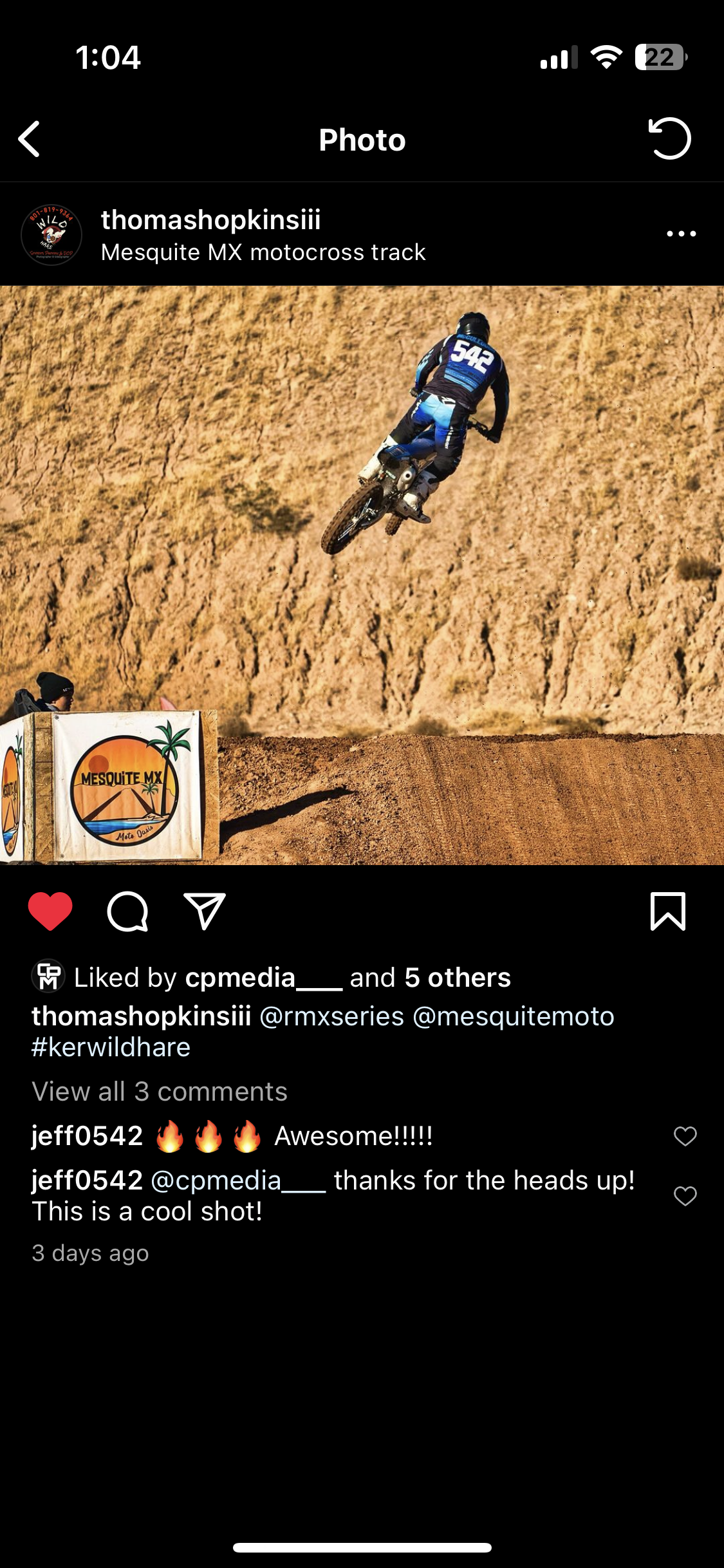Screen dimensions: 724x1568
Task: Open the @mesquitemoto mention
Action: pyautogui.click(x=514, y=1016)
